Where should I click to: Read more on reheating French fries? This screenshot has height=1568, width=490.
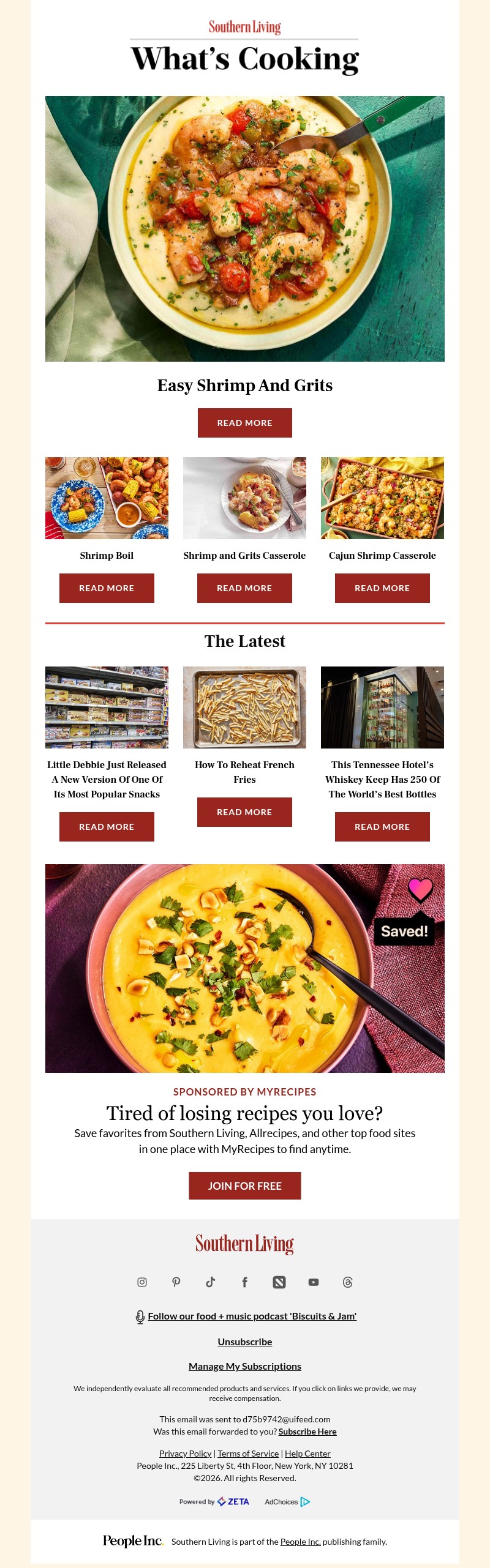point(244,812)
